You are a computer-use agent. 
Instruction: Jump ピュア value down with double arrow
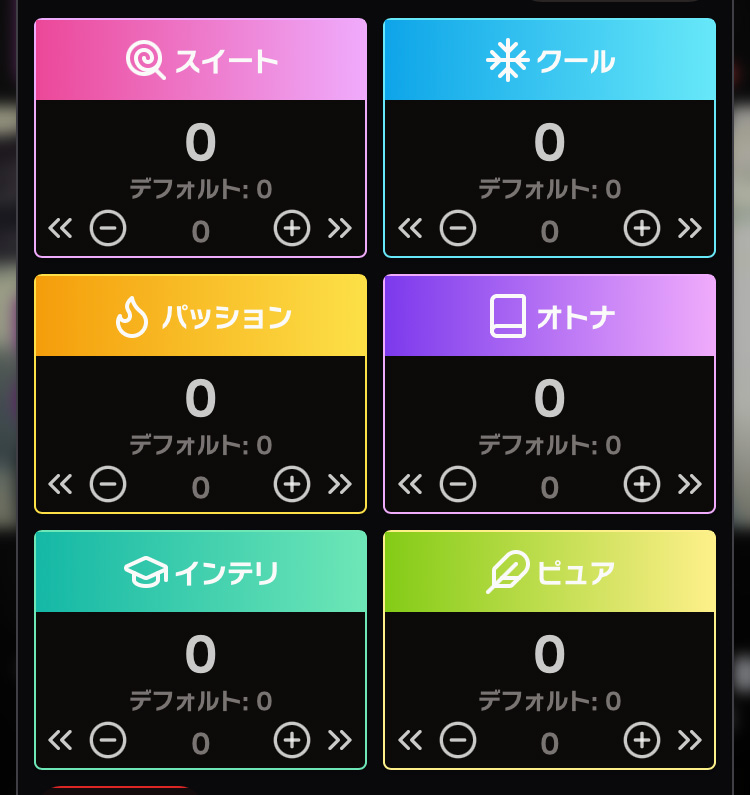(410, 741)
